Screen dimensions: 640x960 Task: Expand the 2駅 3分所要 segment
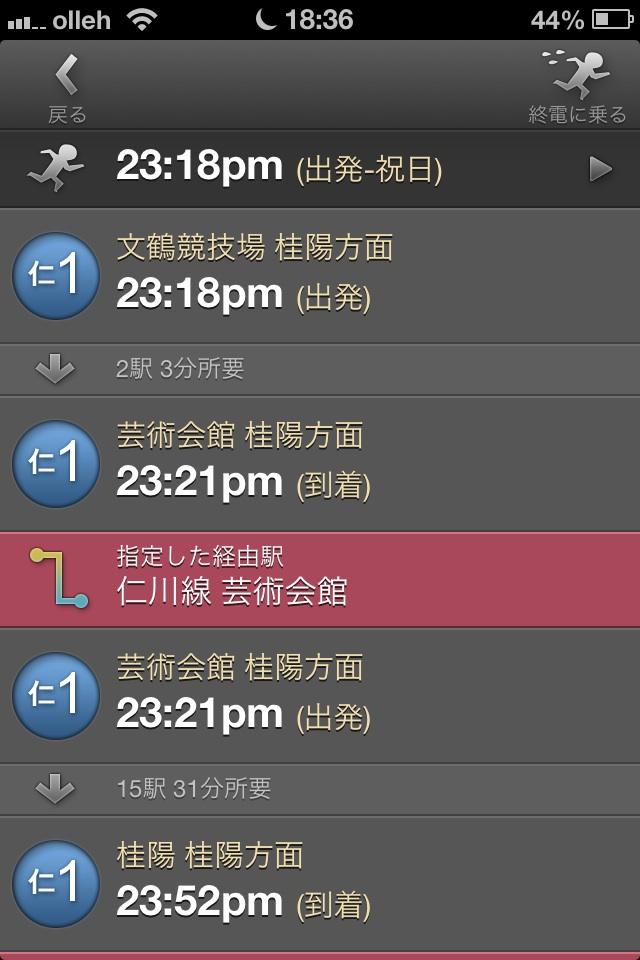click(320, 369)
